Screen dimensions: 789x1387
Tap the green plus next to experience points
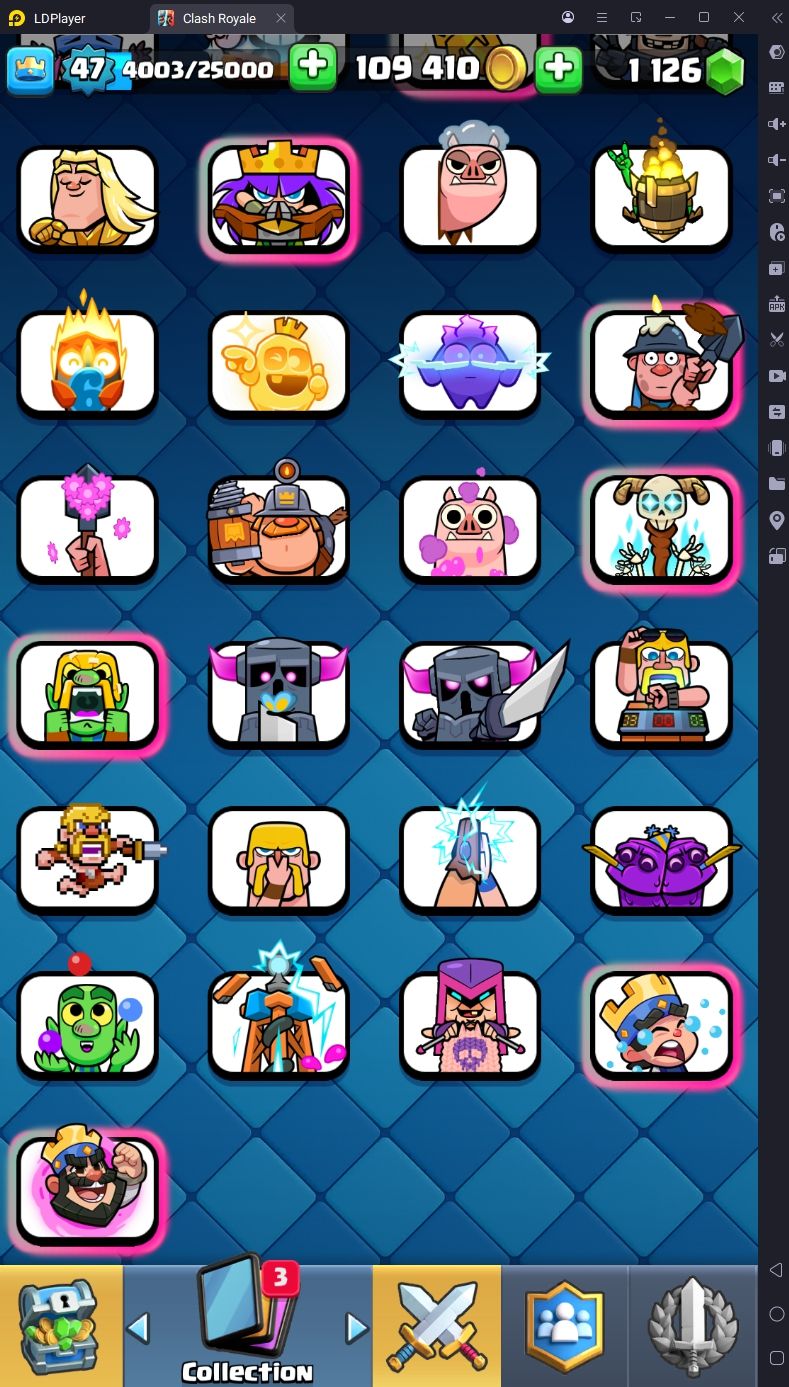[x=313, y=67]
